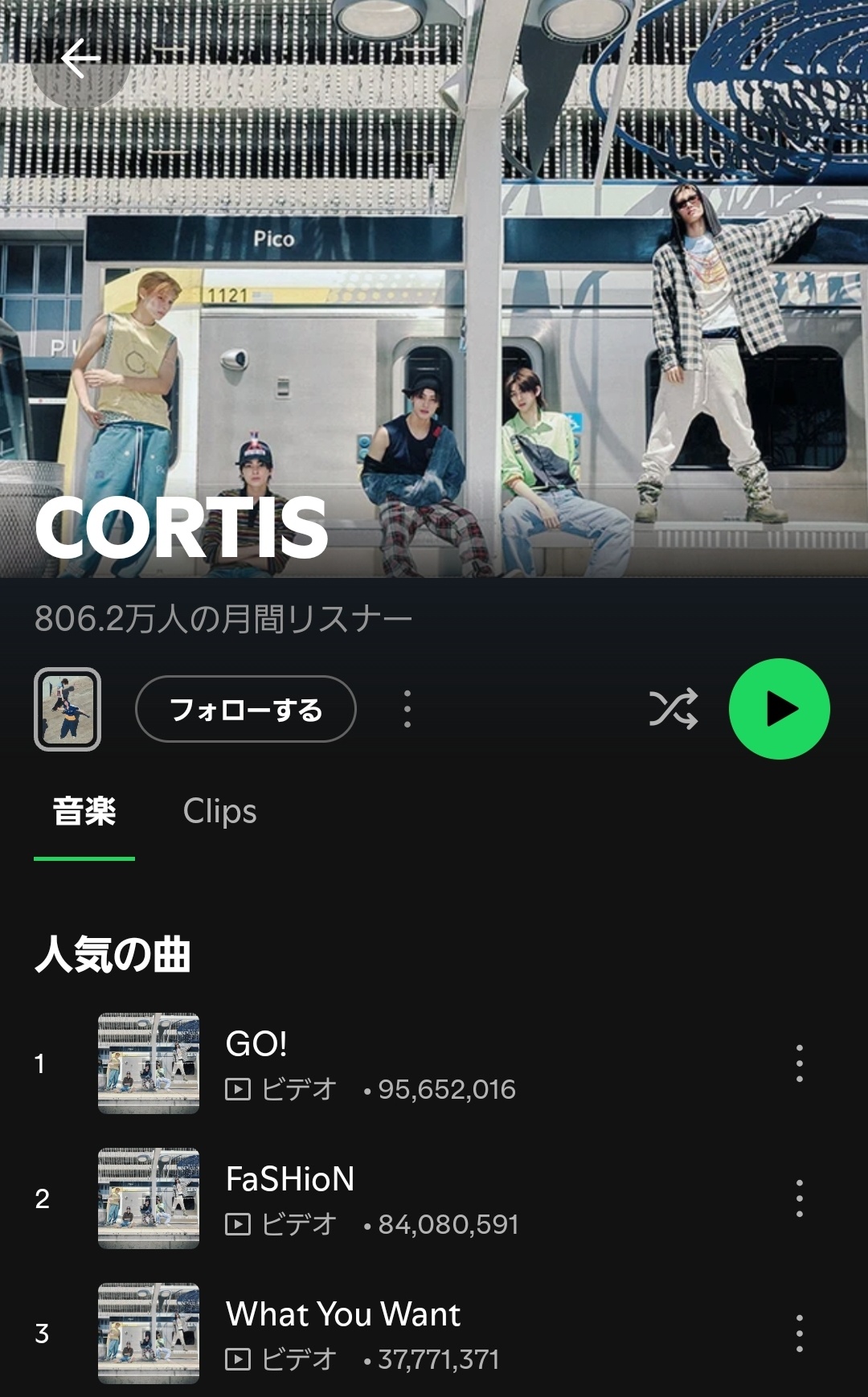Screen dimensions: 868x1397
Task: Go back using the top arrow
Action: pyautogui.click(x=80, y=59)
